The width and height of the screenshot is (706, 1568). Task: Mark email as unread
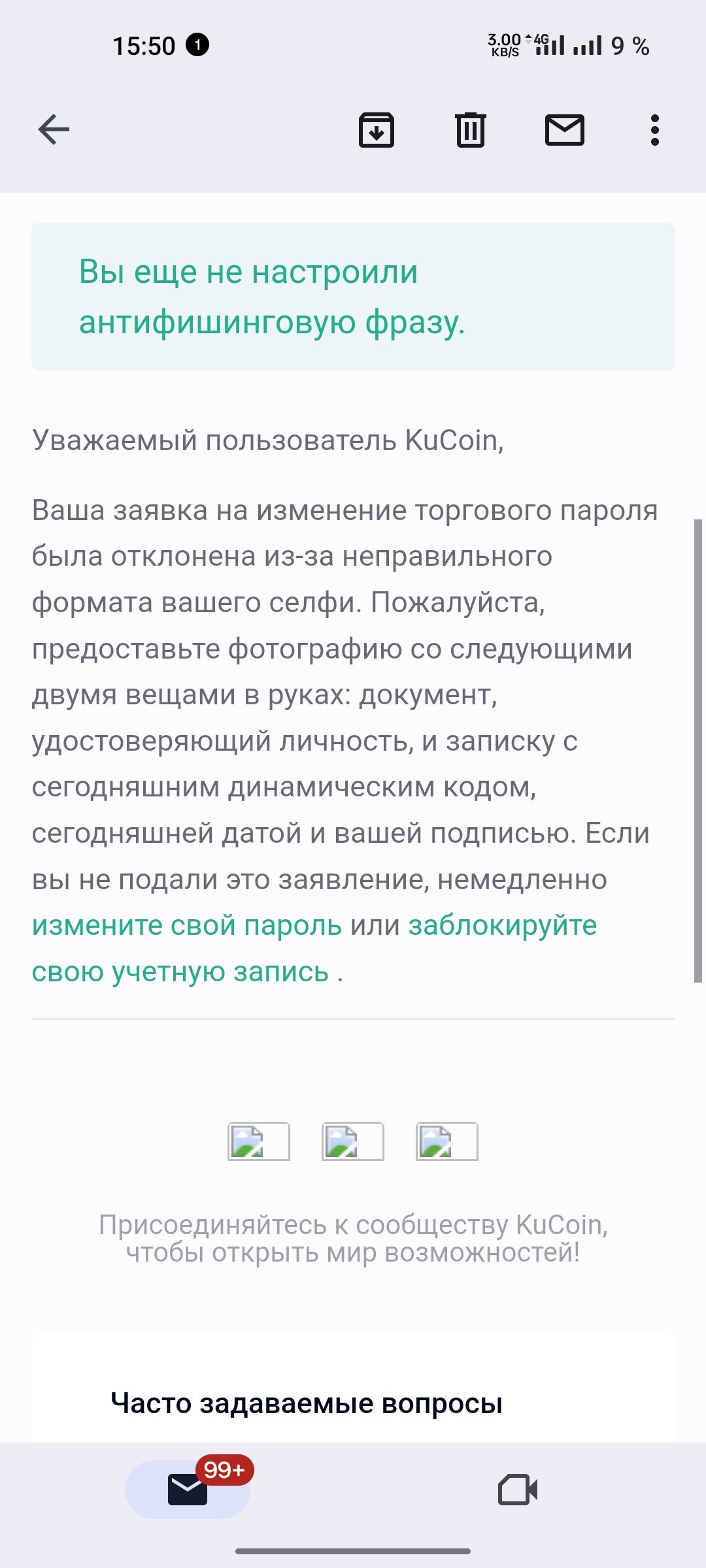tap(564, 129)
